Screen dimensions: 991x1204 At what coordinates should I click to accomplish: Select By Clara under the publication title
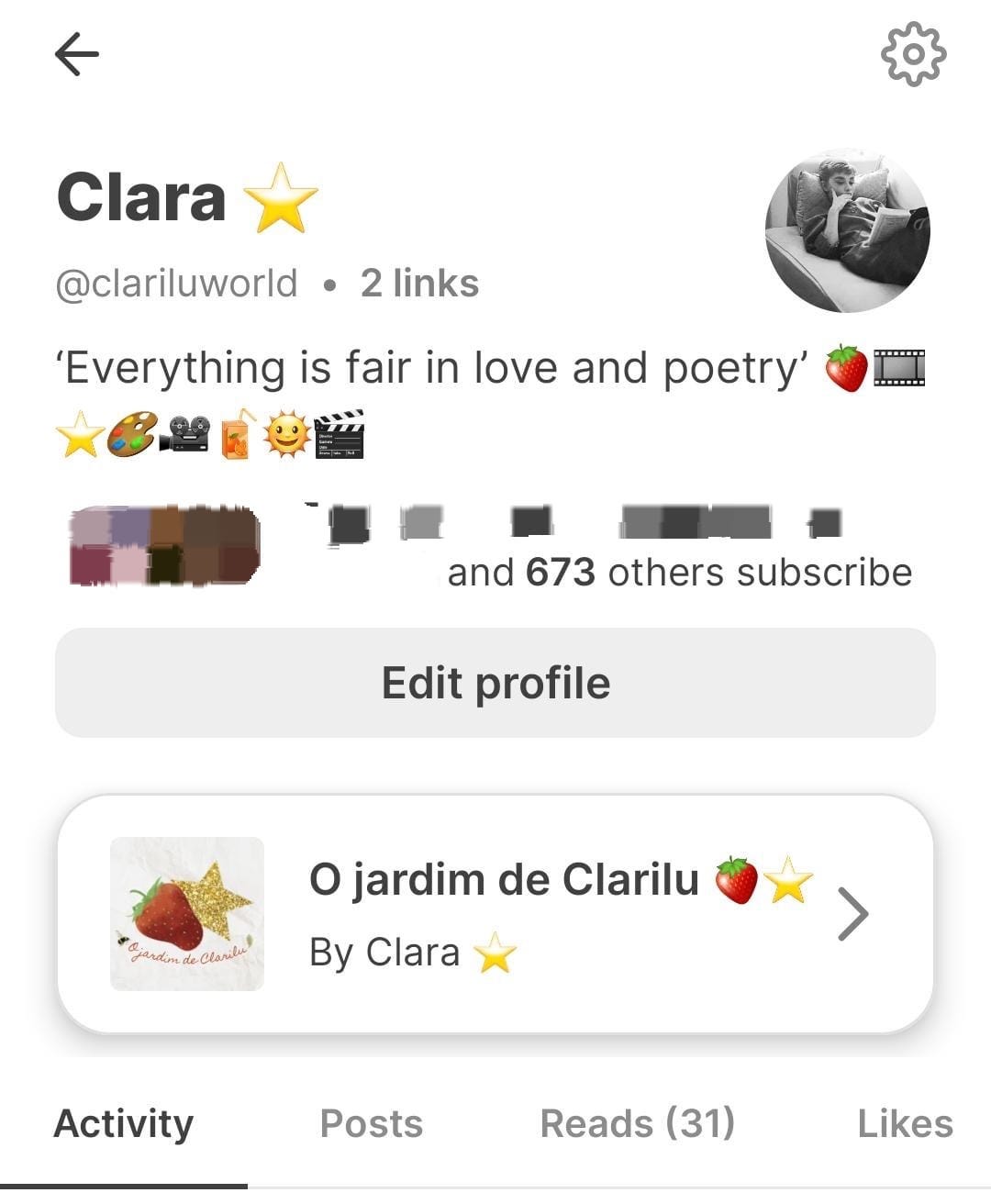point(385,952)
